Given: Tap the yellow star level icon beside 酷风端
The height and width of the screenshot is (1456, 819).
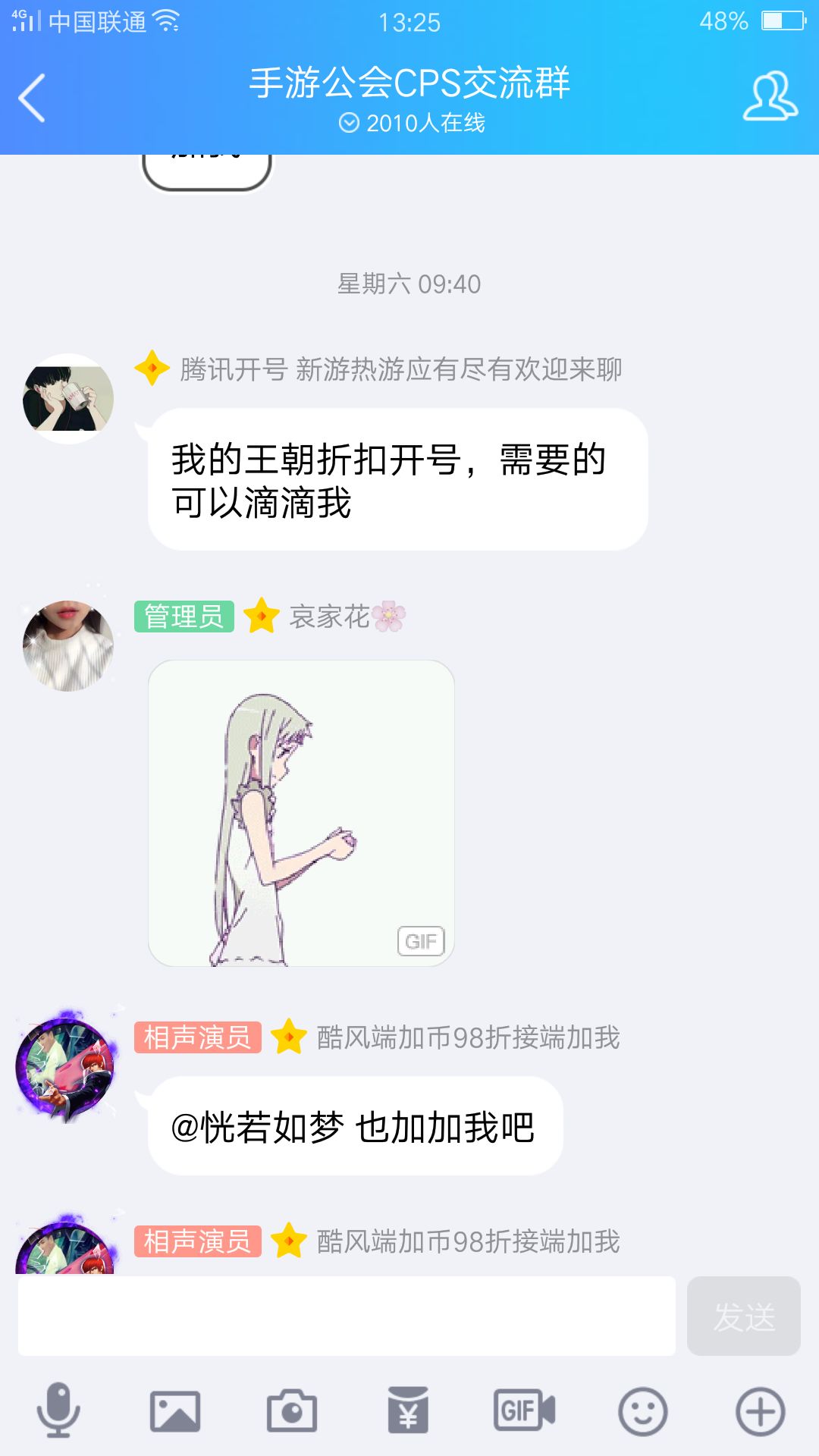Looking at the screenshot, I should [287, 1035].
